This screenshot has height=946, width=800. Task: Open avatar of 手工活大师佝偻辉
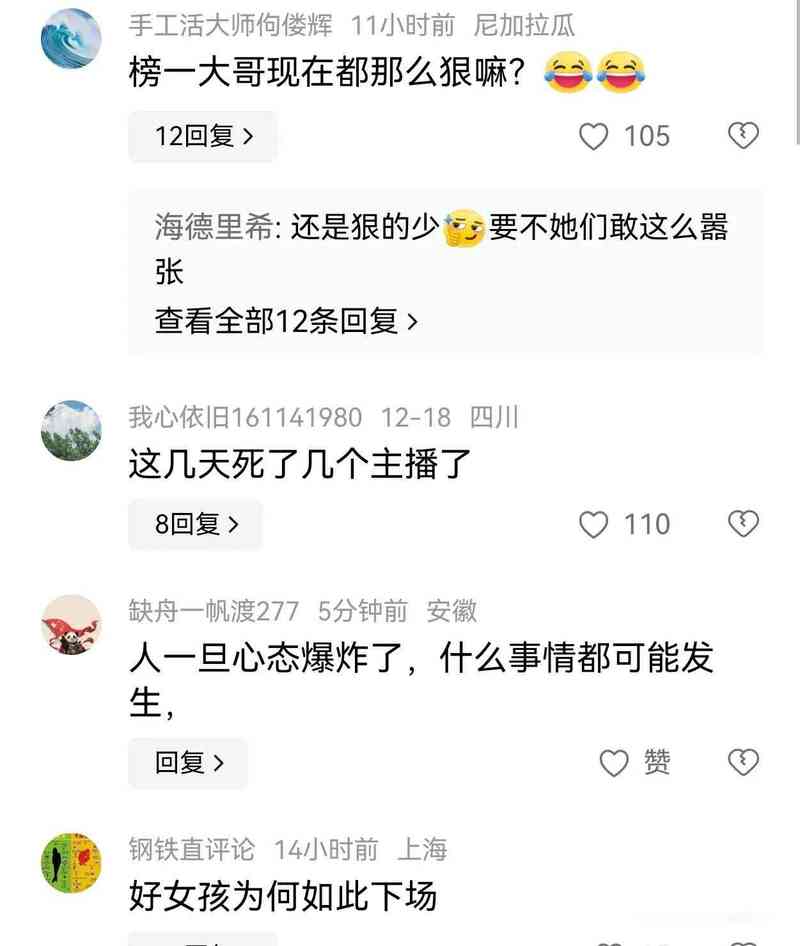point(71,40)
